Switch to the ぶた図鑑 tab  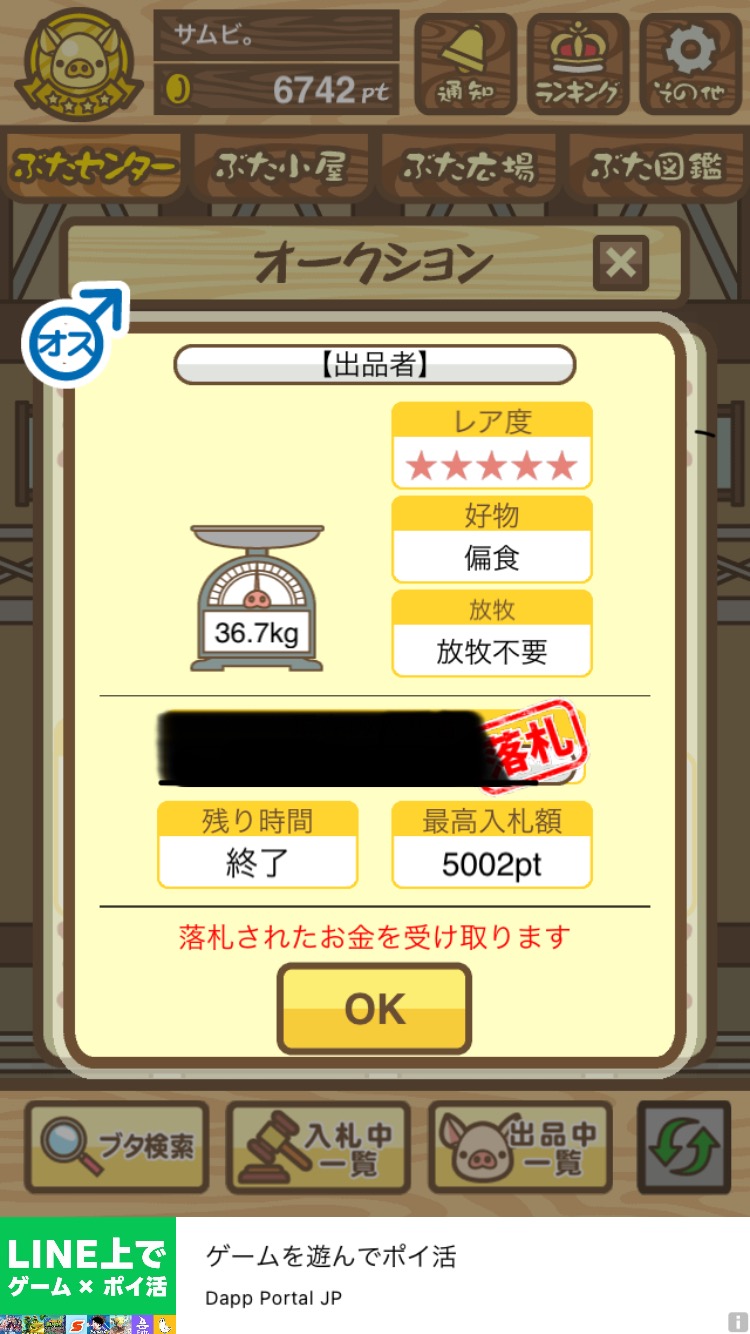coord(655,167)
